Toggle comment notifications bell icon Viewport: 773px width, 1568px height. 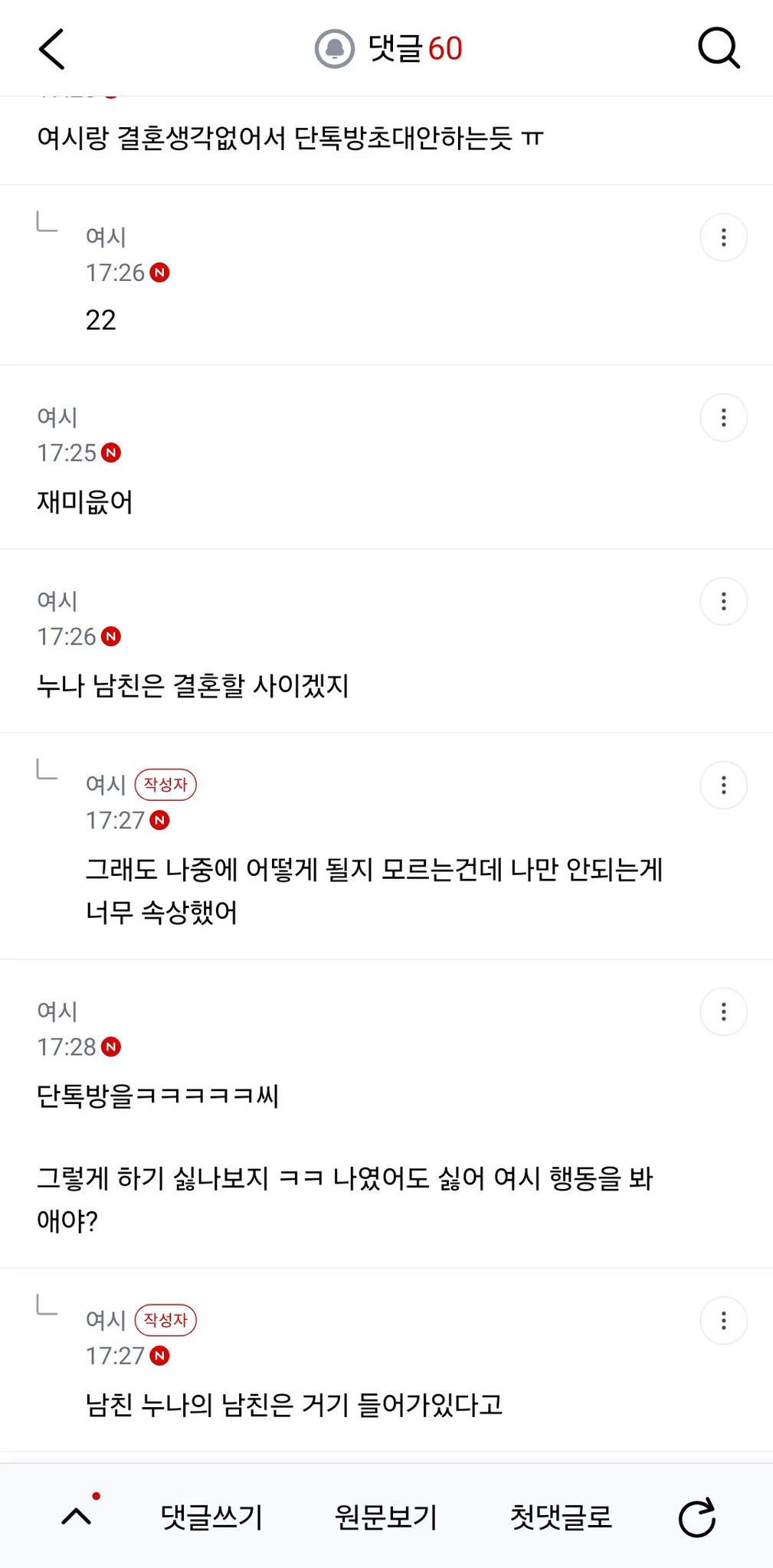[335, 49]
